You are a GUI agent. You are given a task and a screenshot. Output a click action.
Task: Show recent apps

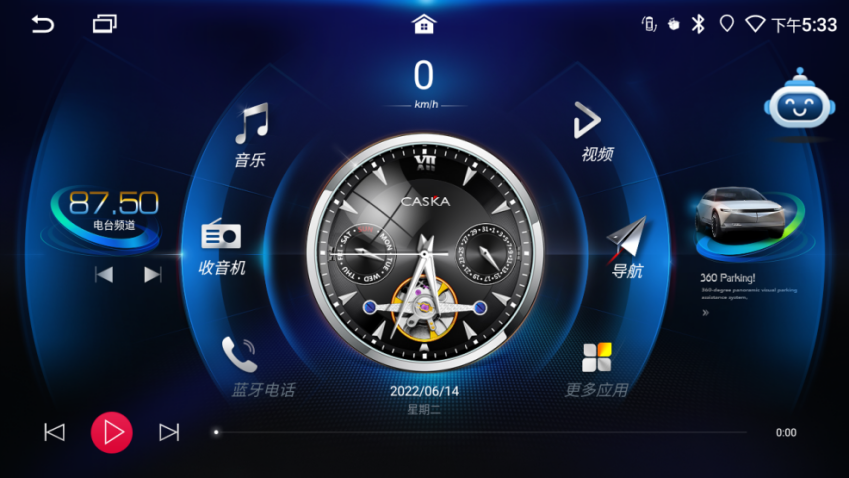coord(105,24)
